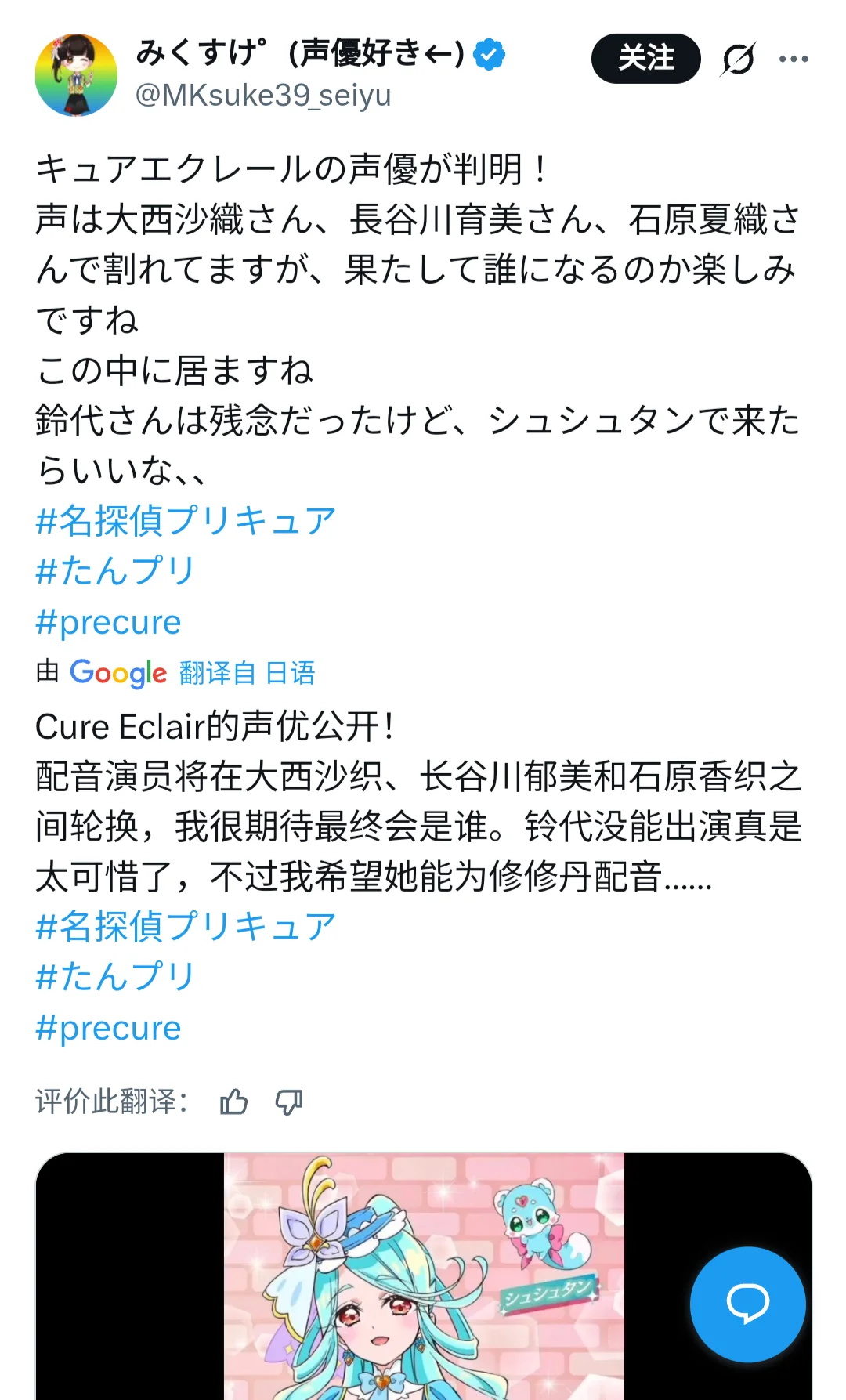Open the Cure Eclair post image
This screenshot has width=846, height=1400.
coord(424,1277)
